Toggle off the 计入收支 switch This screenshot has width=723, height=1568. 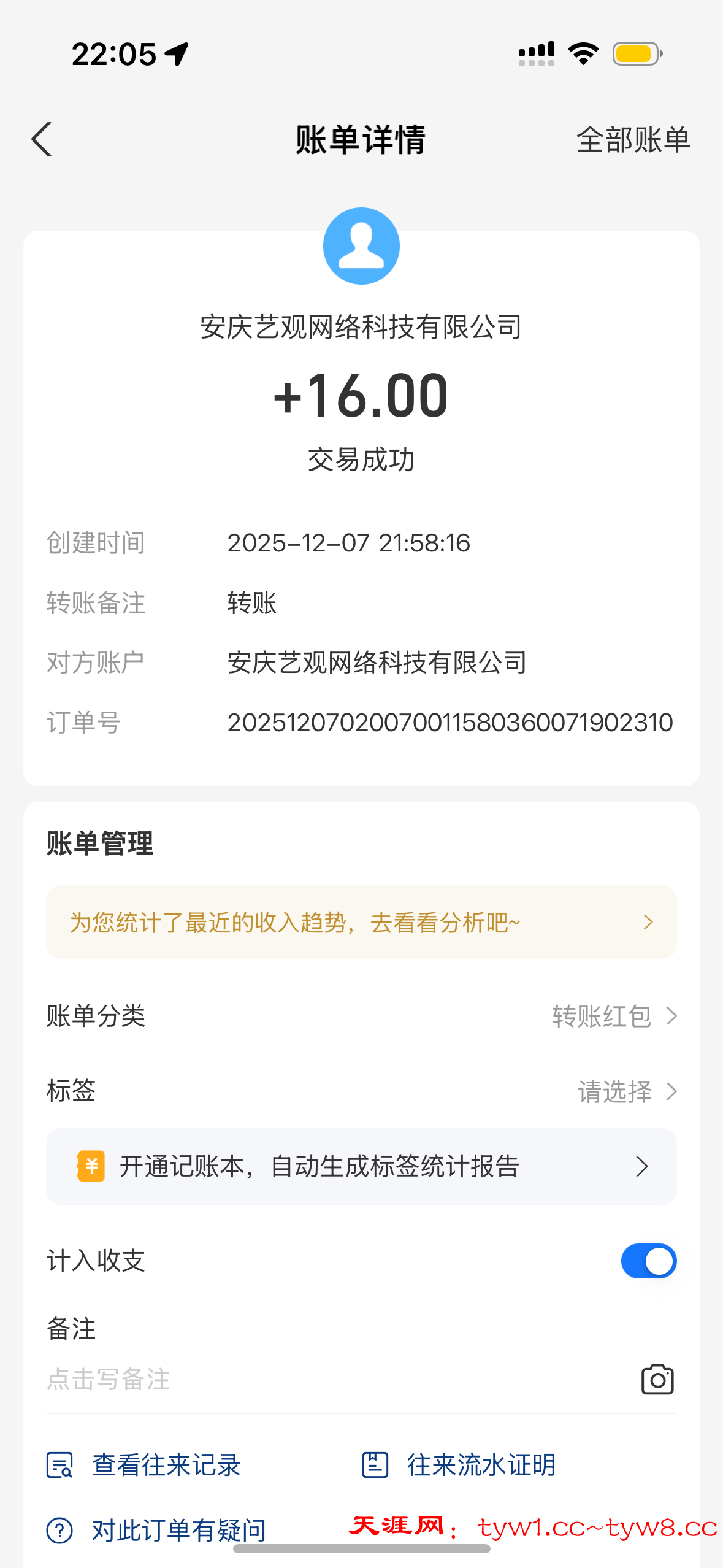648,1261
